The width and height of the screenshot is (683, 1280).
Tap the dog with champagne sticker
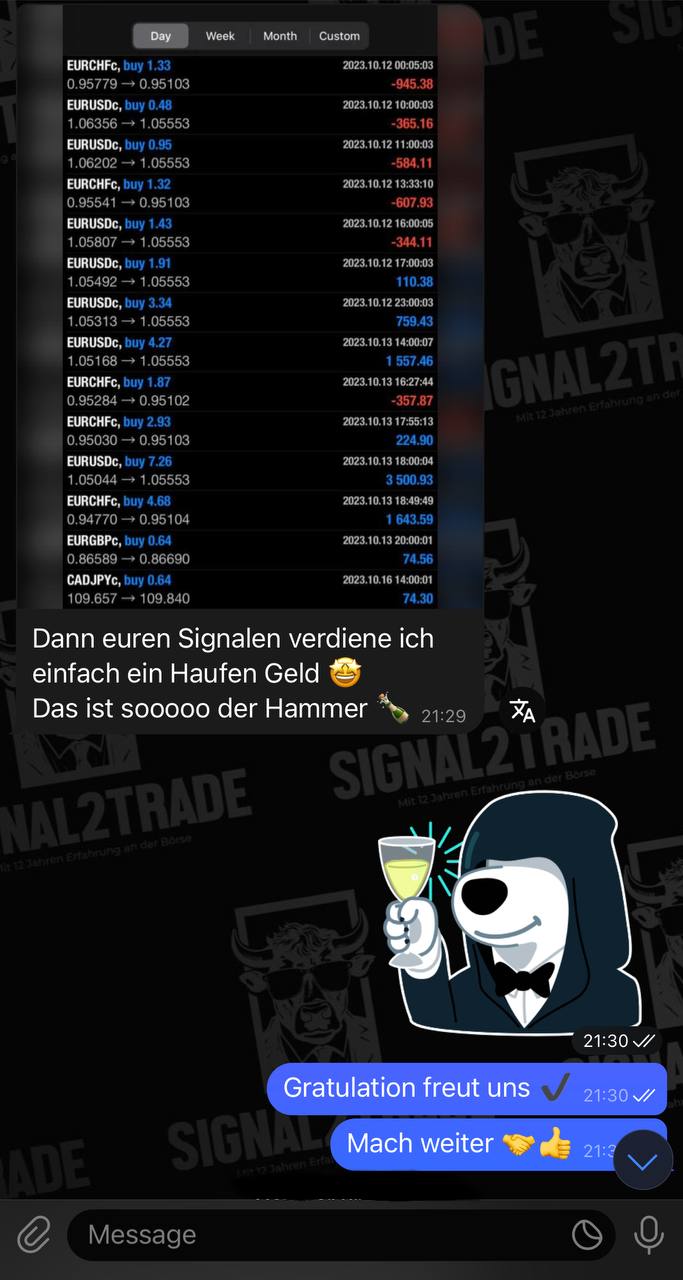tap(505, 910)
